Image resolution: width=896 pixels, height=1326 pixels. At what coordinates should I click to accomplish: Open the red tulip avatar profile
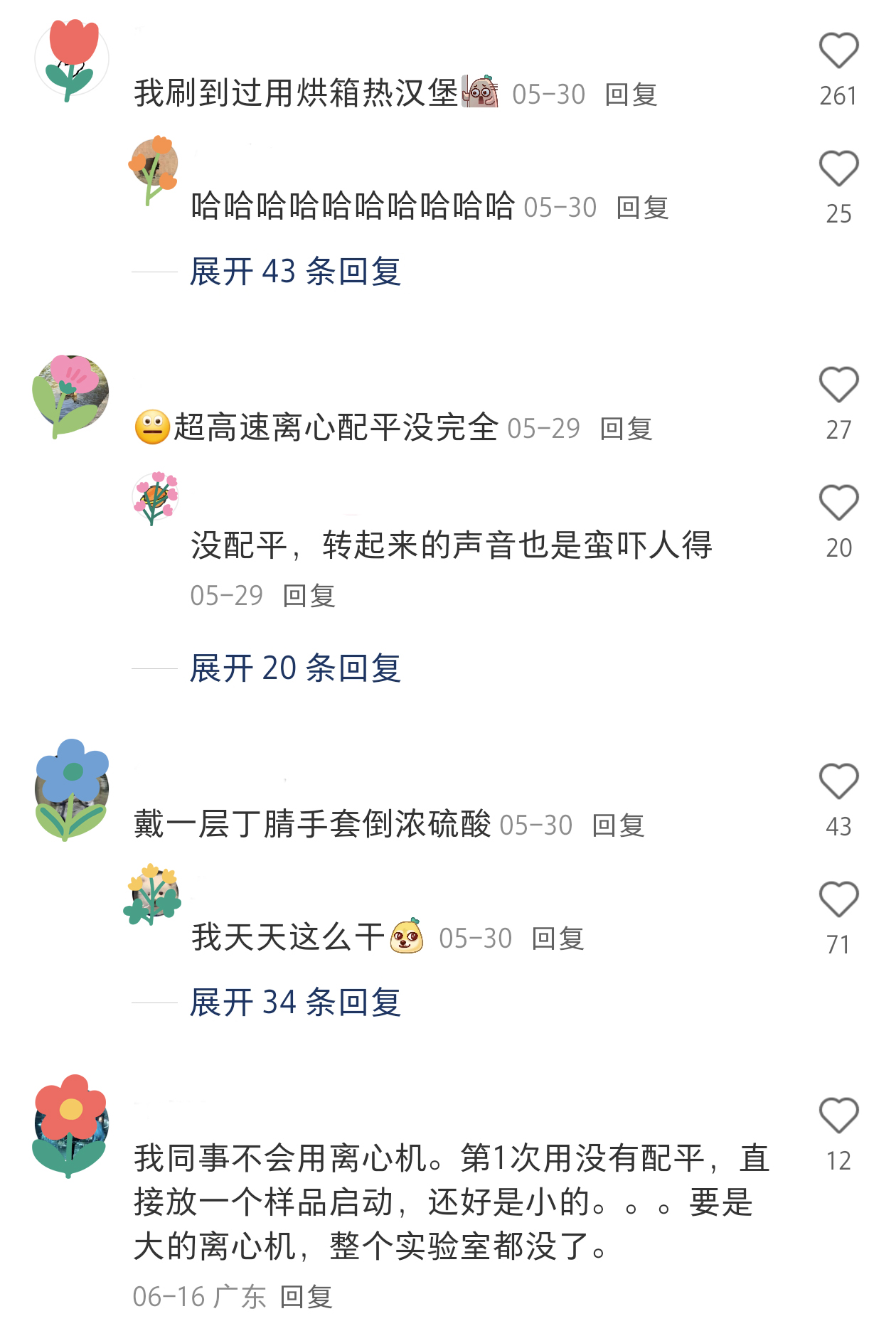pos(71,60)
